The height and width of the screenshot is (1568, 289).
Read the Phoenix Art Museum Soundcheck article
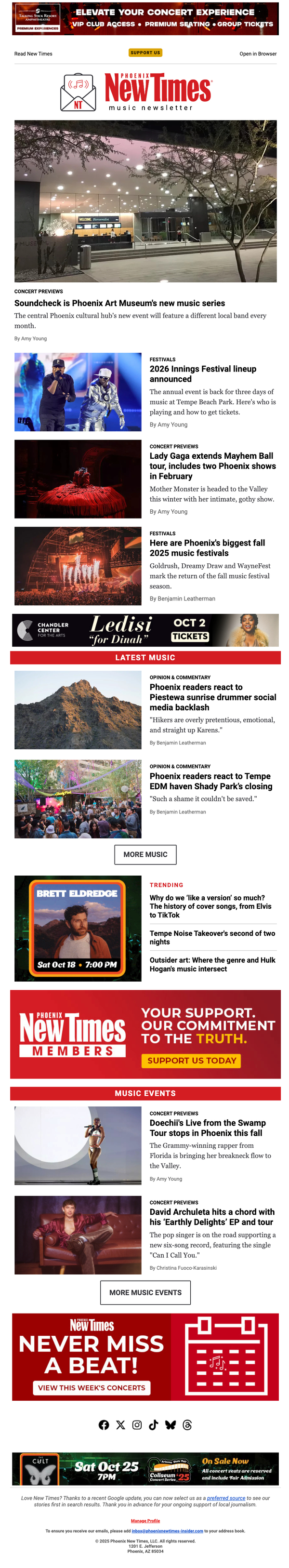(120, 303)
